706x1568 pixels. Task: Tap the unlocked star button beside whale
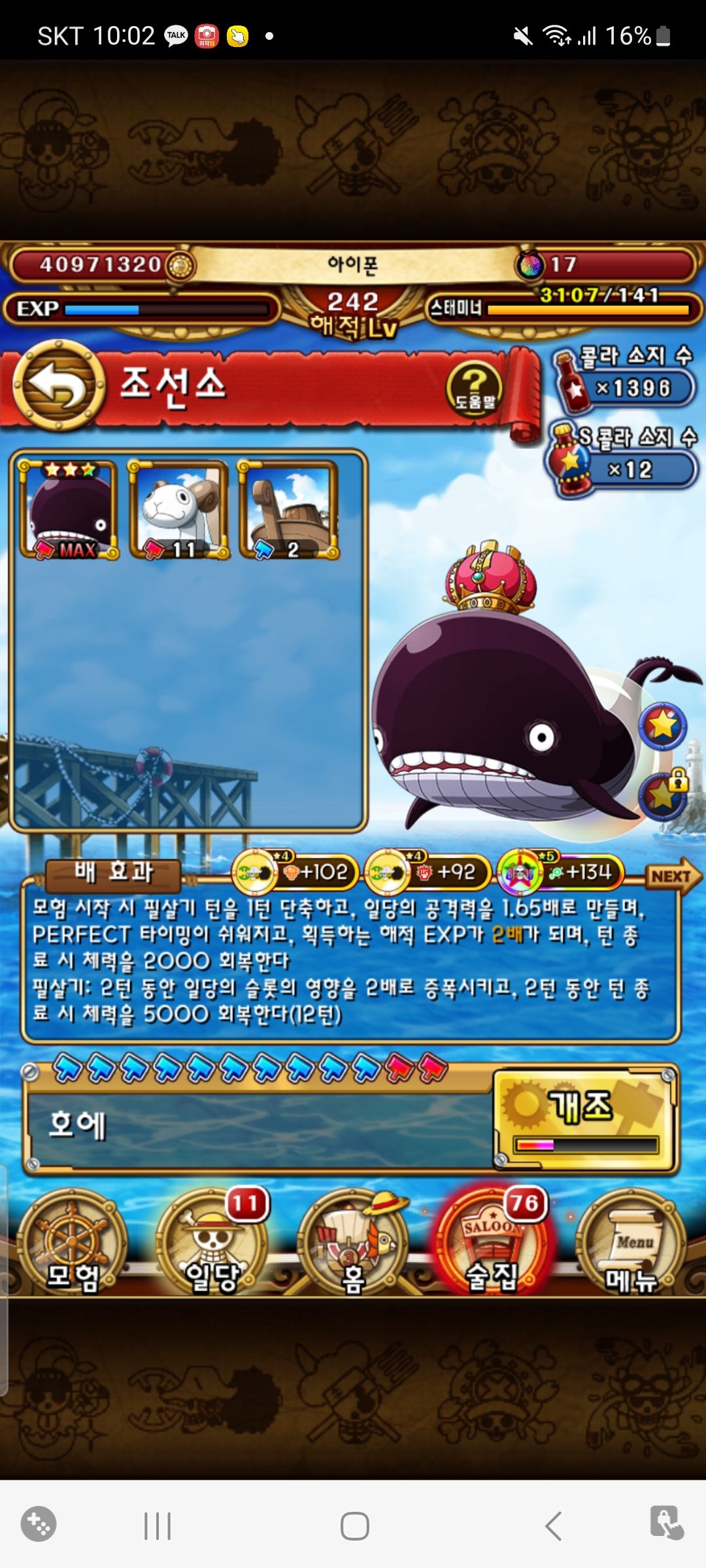coord(662,726)
